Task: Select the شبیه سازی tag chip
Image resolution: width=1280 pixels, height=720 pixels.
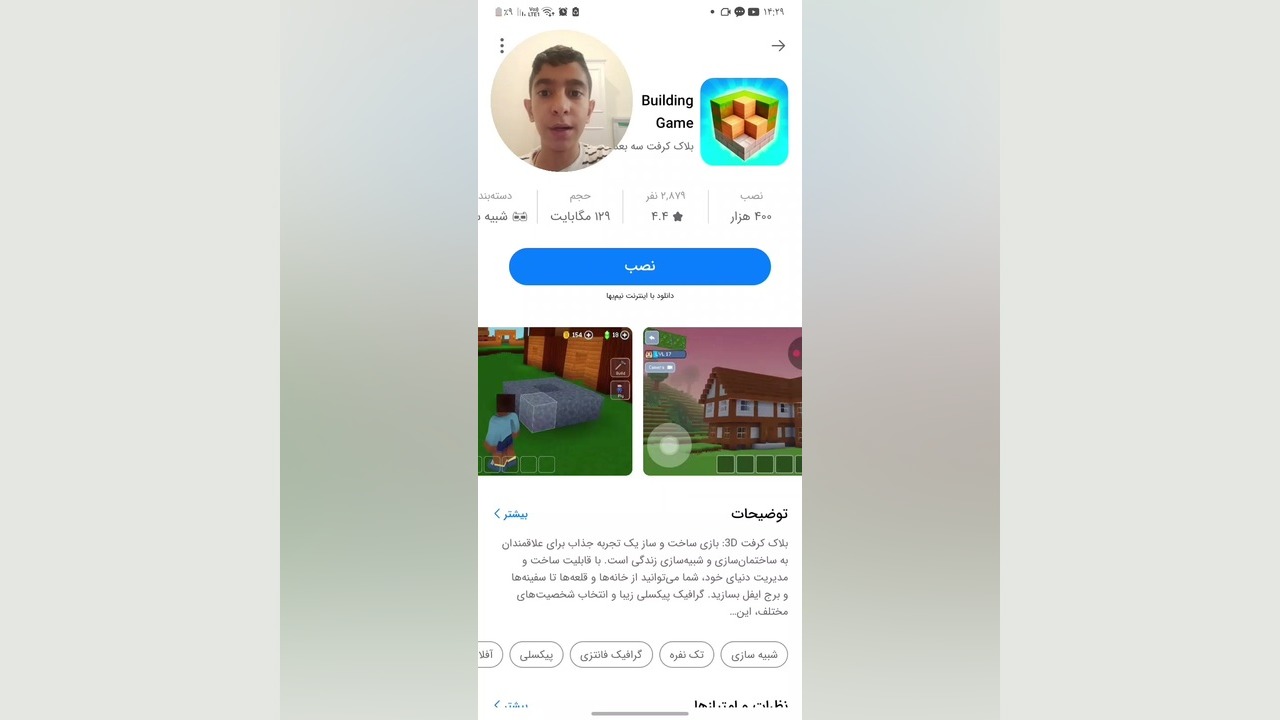Action: click(x=754, y=655)
